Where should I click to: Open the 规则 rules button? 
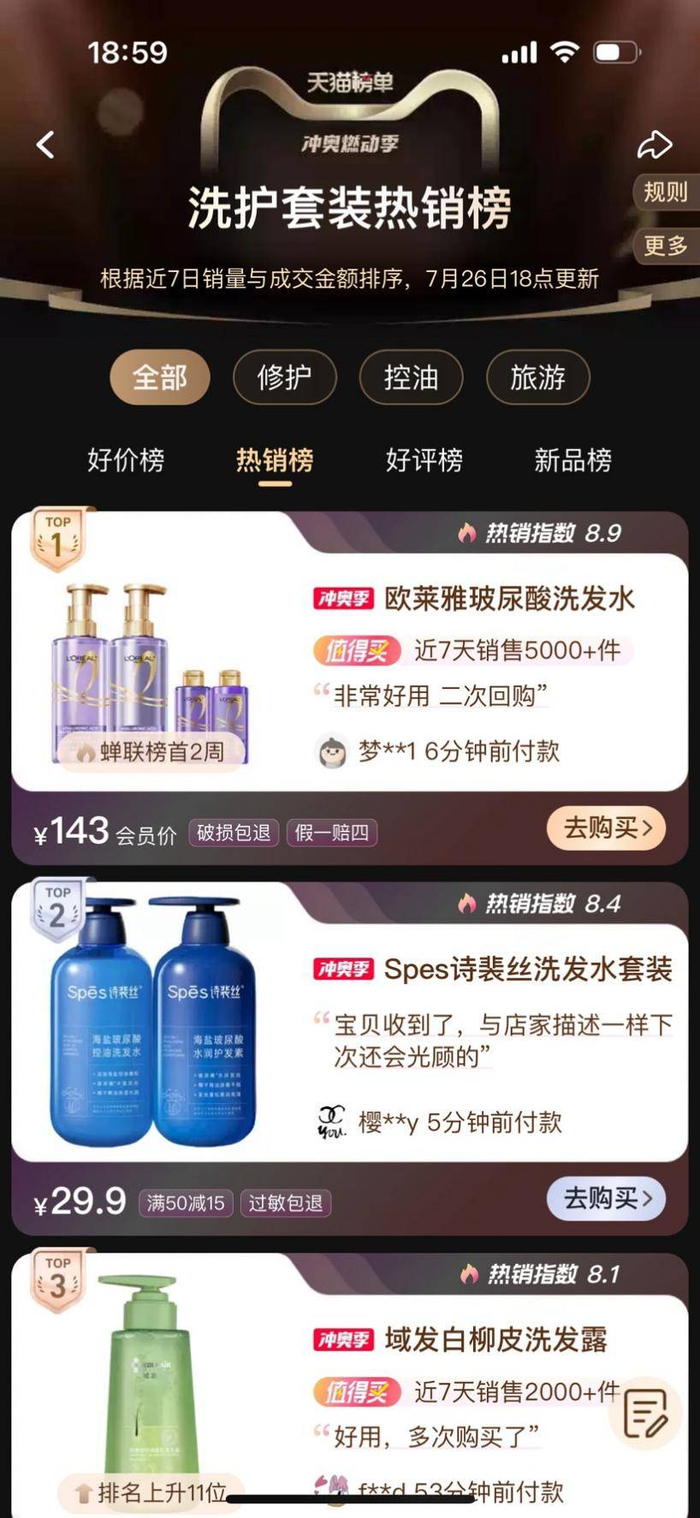click(x=665, y=192)
